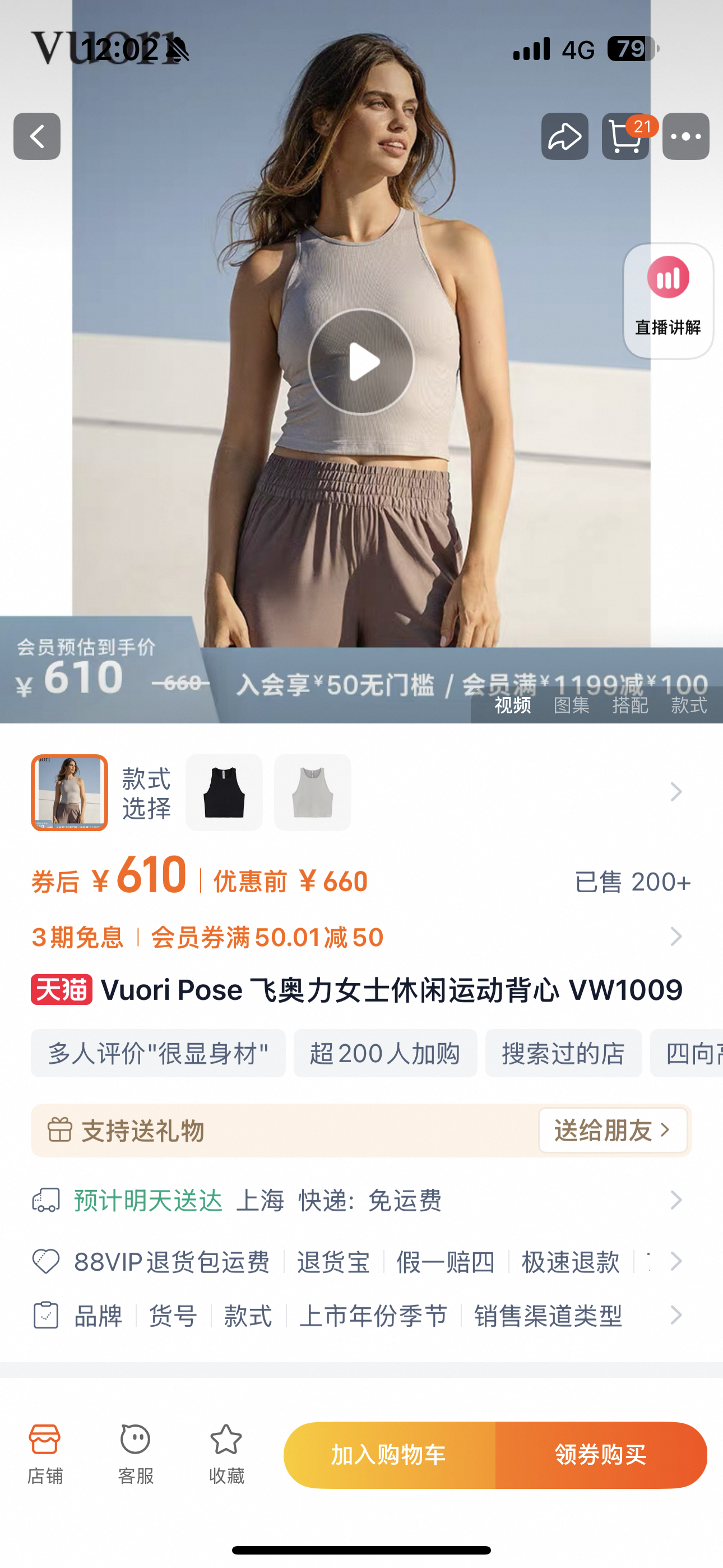Screen dimensions: 723x1568
Task: Open the 直播讲解 live explanation
Action: [668, 300]
